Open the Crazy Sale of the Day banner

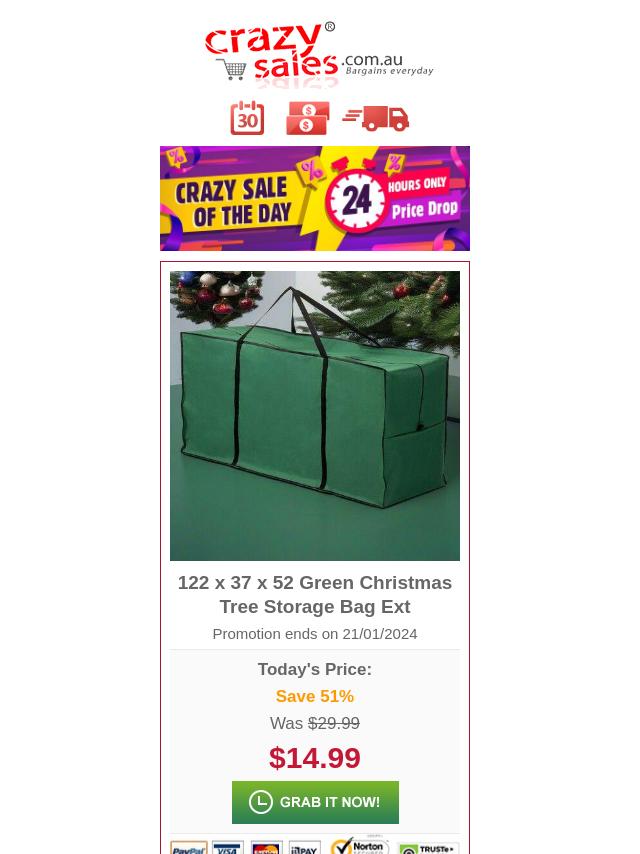(x=315, y=198)
